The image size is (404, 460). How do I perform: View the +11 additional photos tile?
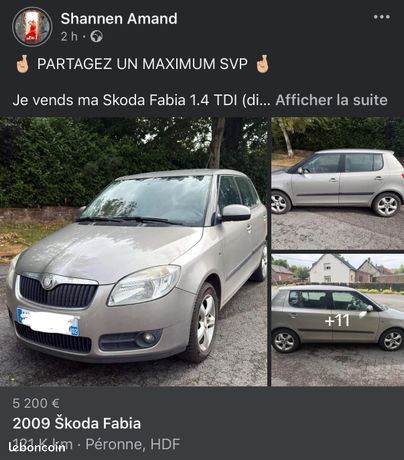click(338, 320)
